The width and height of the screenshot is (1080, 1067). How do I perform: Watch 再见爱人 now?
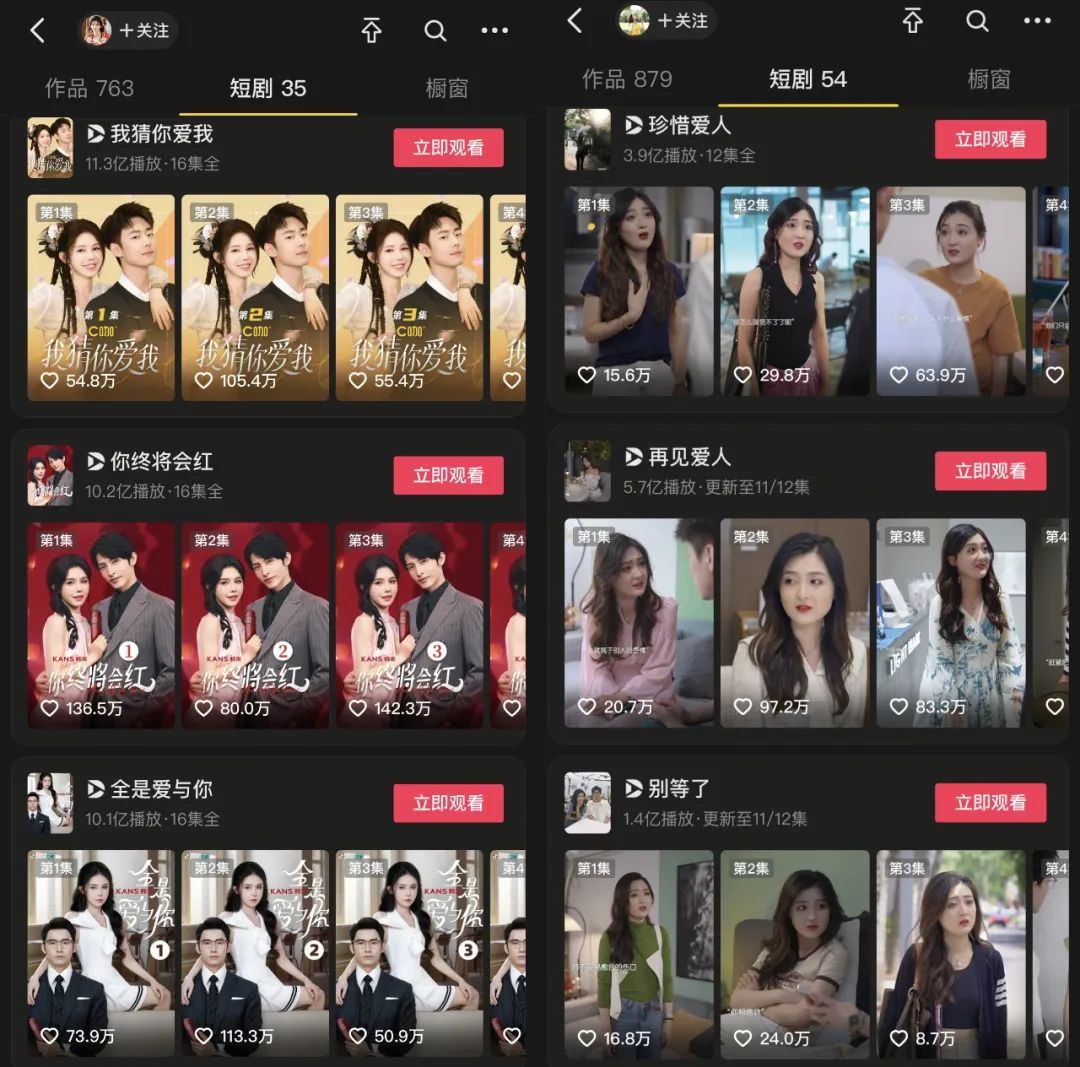coord(990,470)
